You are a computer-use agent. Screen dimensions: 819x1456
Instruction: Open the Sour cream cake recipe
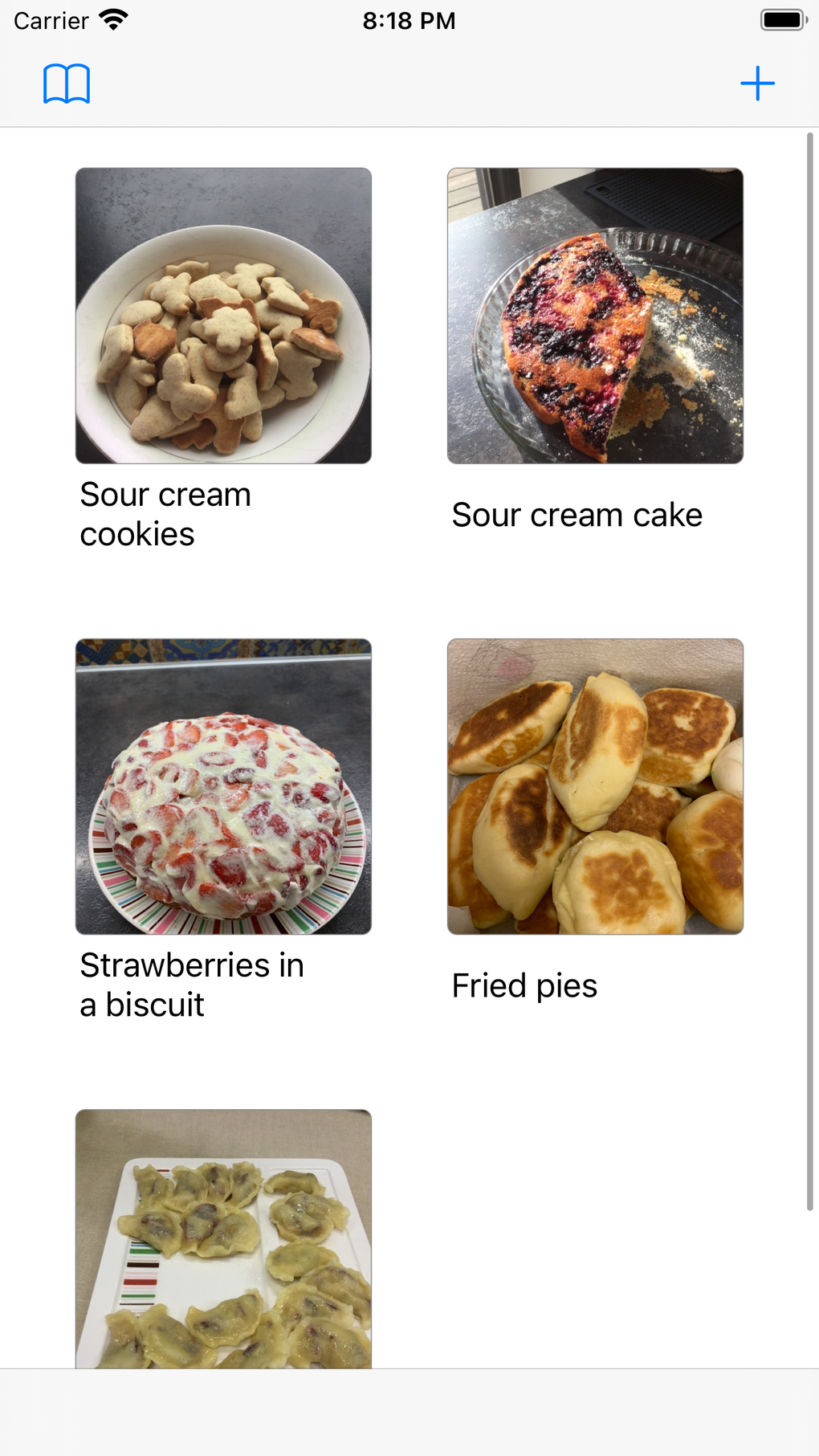pyautogui.click(x=595, y=316)
